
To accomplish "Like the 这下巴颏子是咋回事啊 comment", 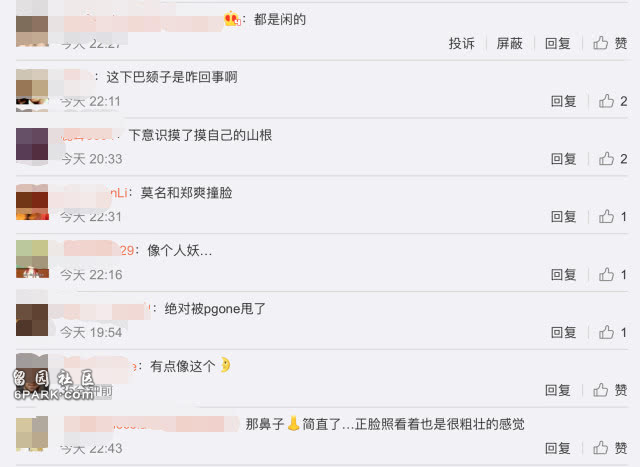I will [x=612, y=102].
